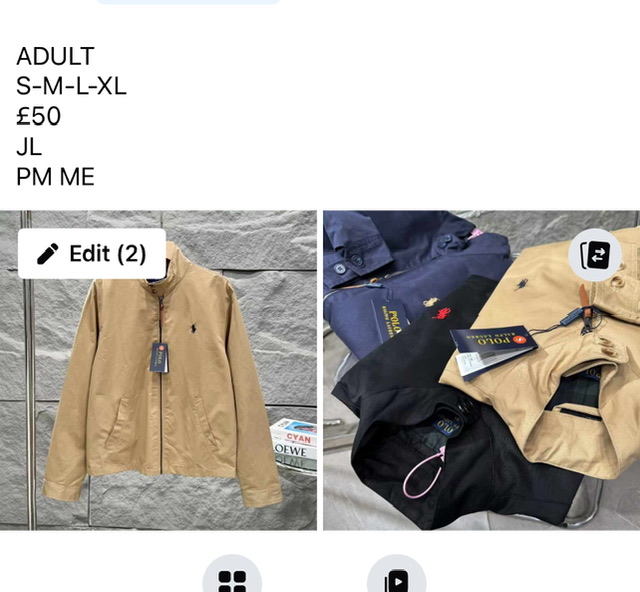Tap the Edit (2) photos button
The height and width of the screenshot is (592, 640).
[x=91, y=254]
